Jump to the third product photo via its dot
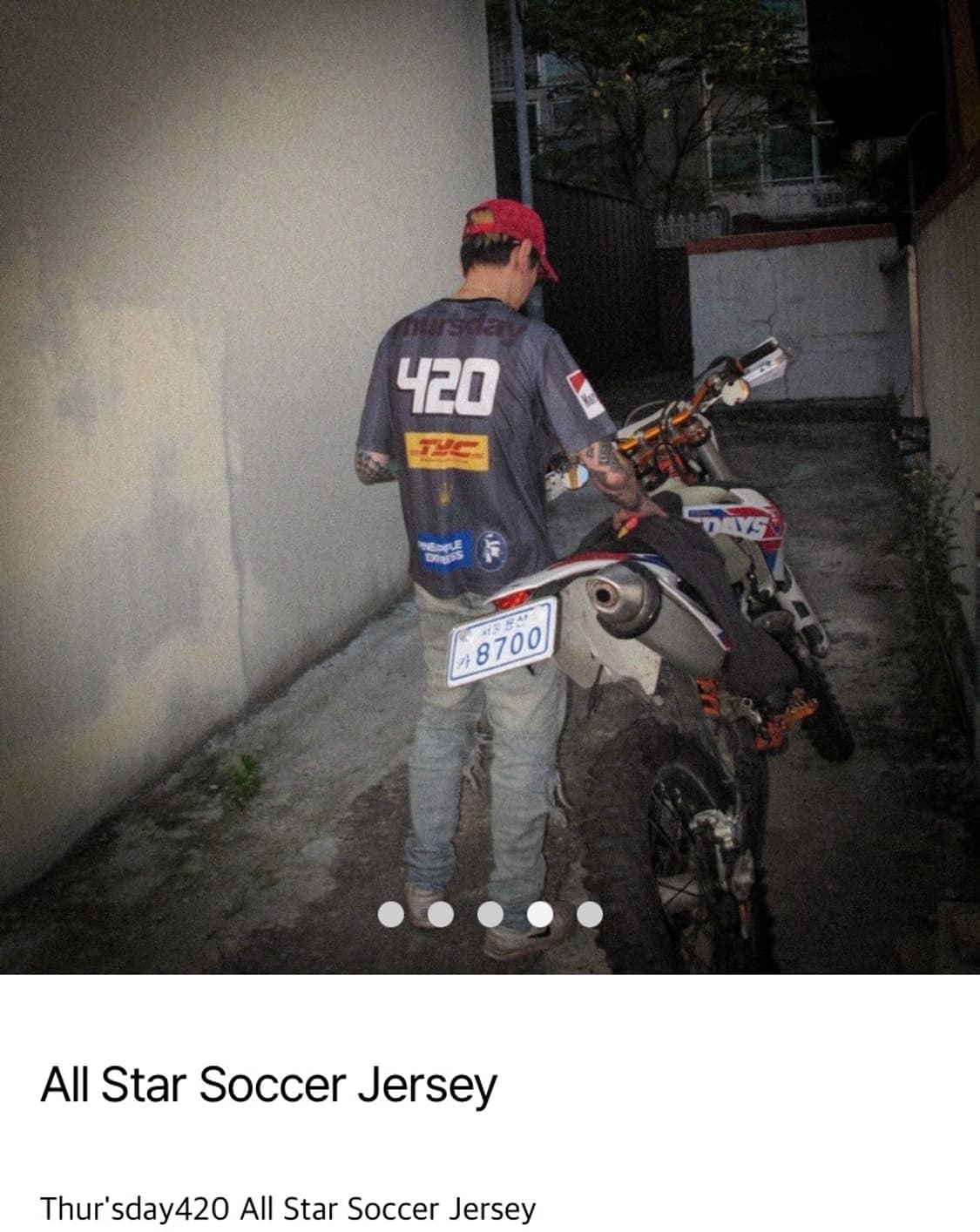Viewport: 980px width, 1232px height. (x=492, y=913)
